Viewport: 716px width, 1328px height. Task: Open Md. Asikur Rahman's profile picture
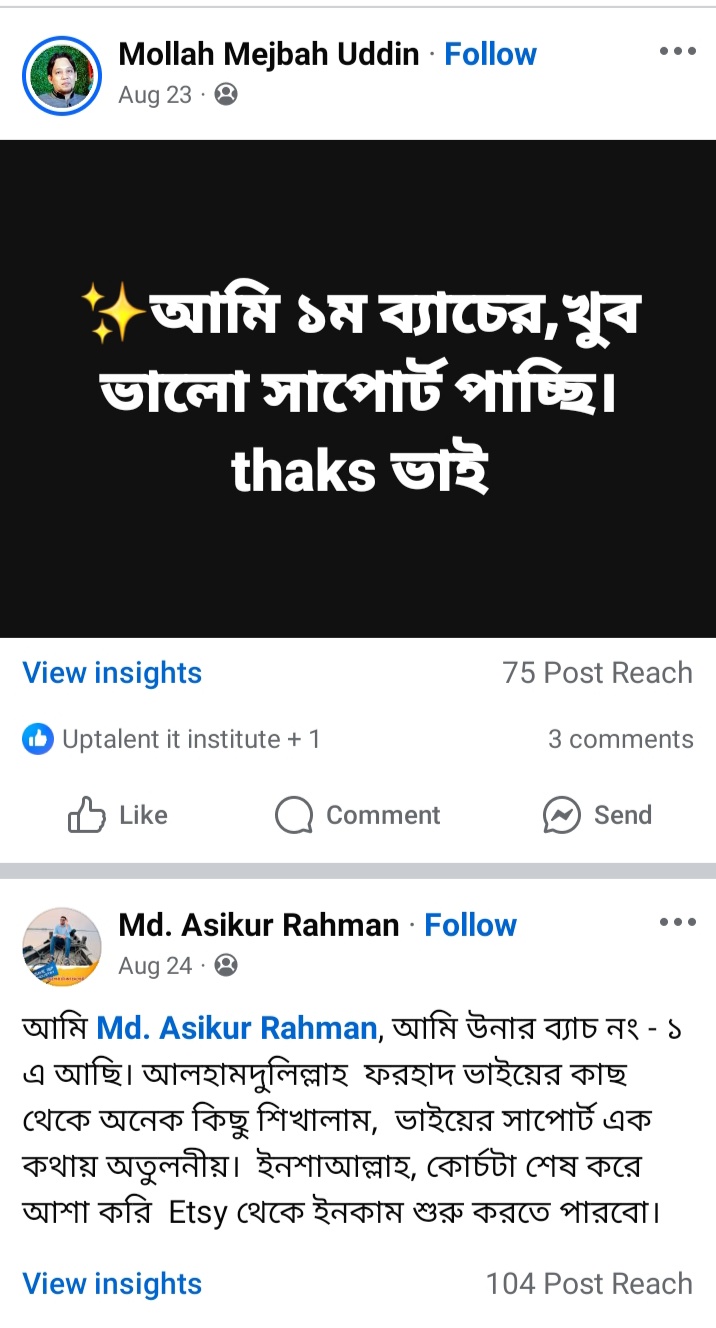[62, 946]
